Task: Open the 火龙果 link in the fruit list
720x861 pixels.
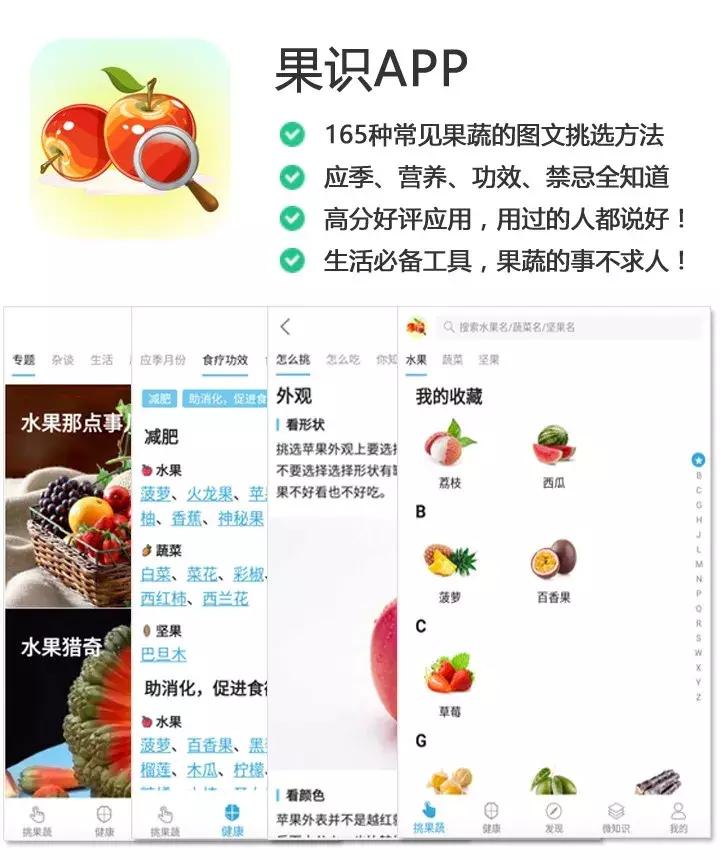Action: click(210, 492)
